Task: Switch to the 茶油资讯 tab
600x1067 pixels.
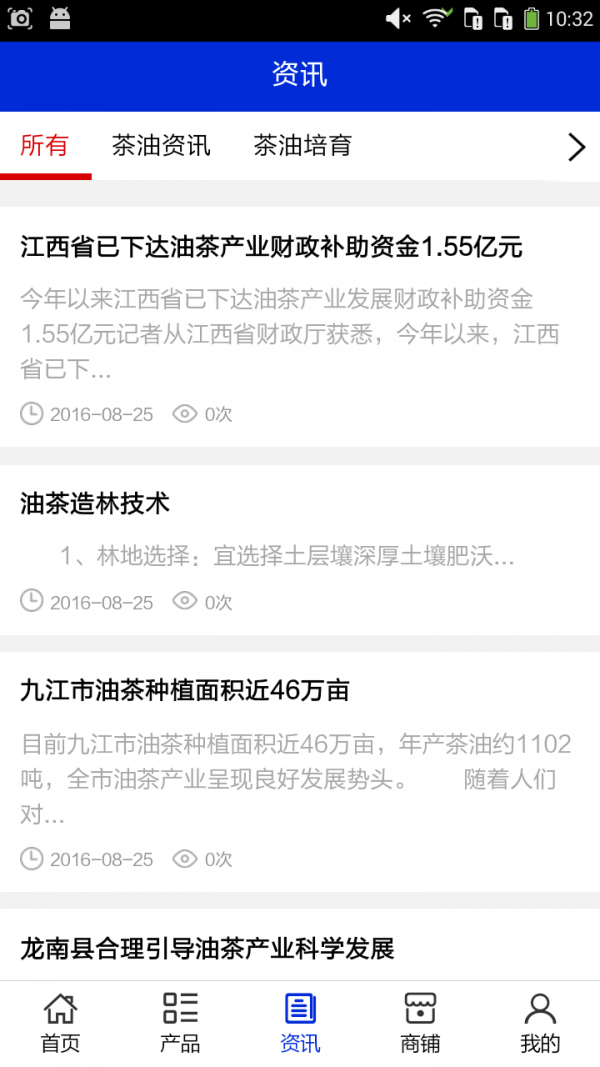Action: [x=161, y=146]
